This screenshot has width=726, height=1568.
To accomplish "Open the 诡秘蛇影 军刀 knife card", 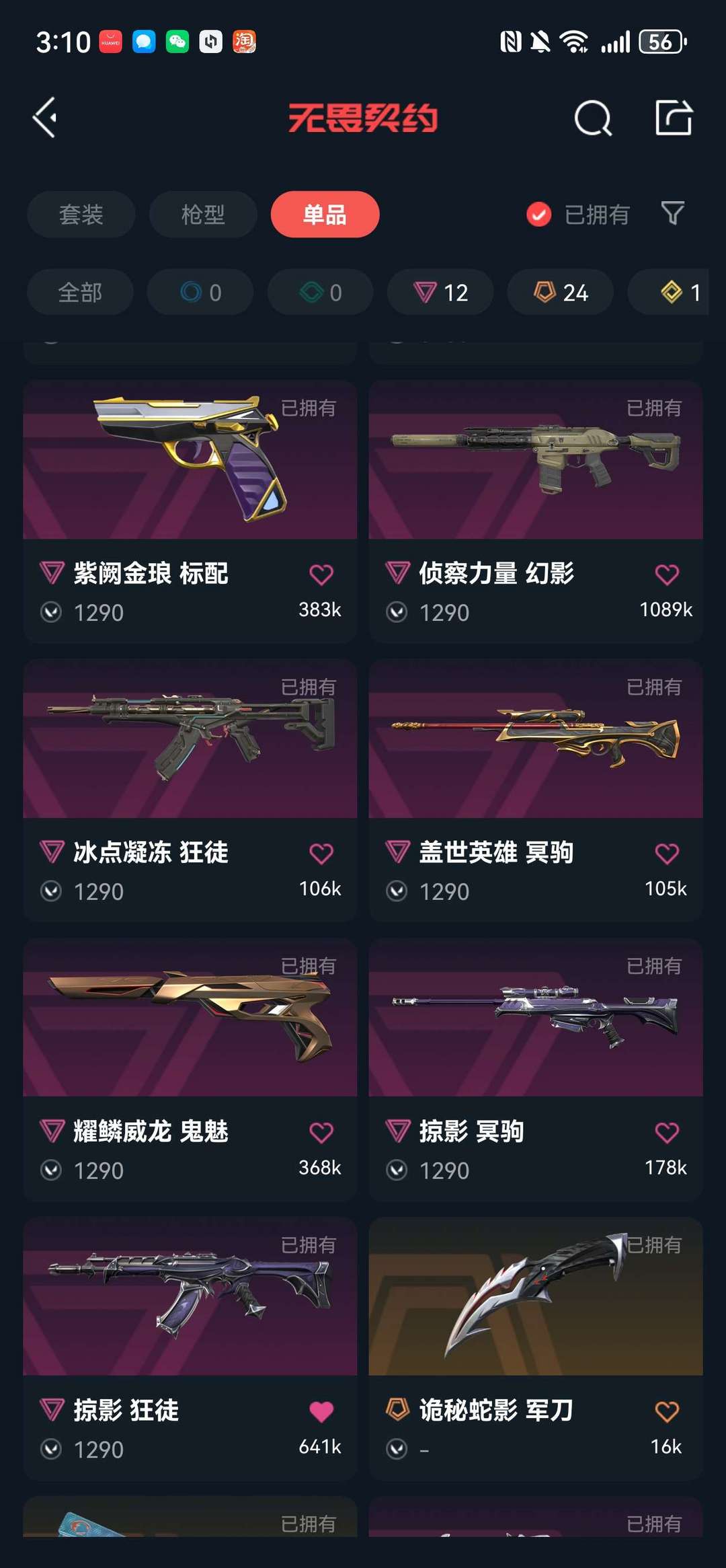I will tap(536, 1349).
